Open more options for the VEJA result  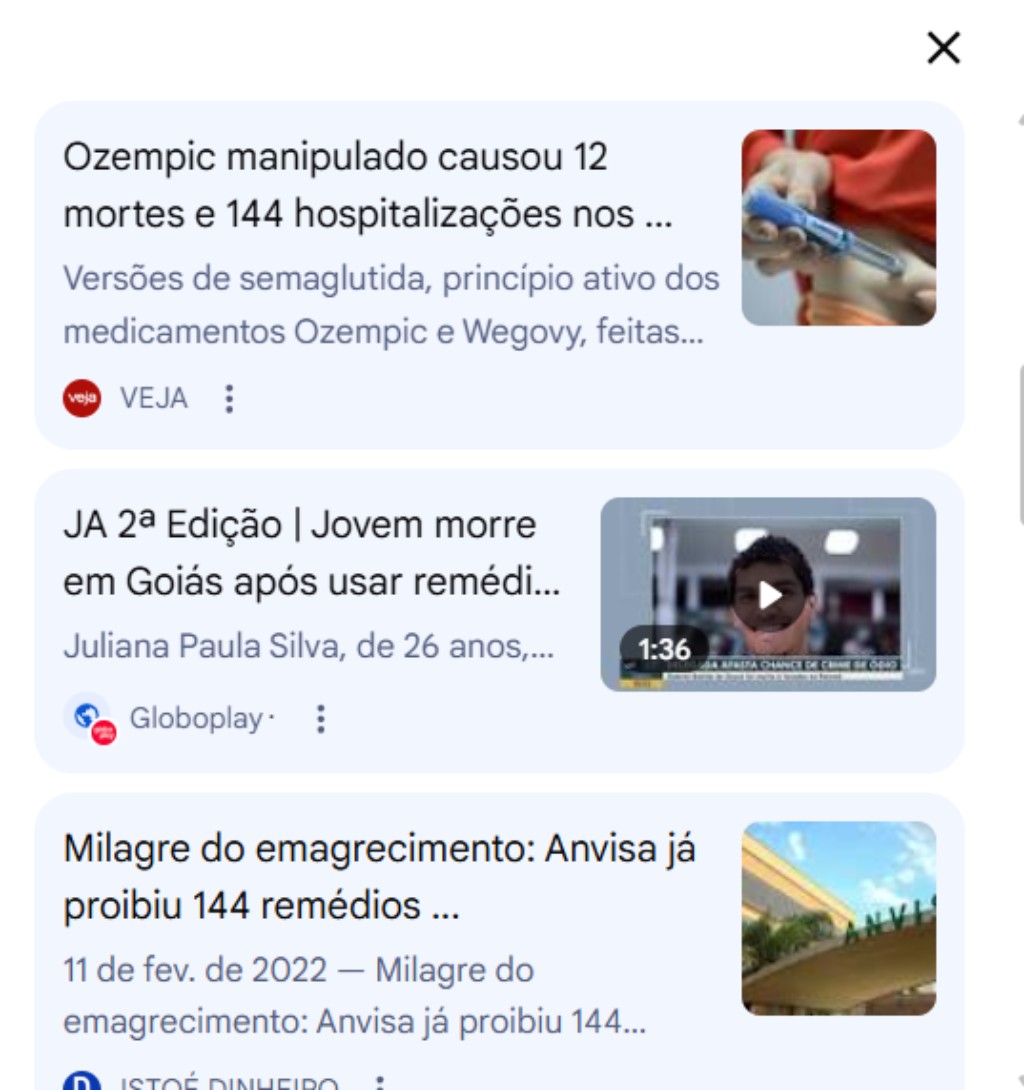pos(229,399)
